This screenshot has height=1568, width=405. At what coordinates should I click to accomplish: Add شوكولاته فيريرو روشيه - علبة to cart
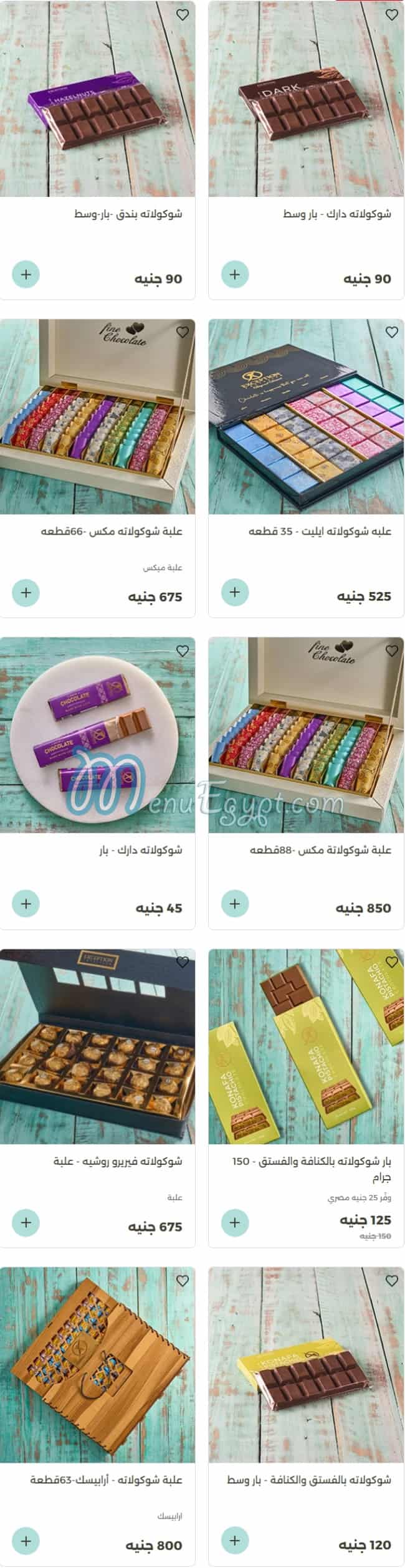26,1222
